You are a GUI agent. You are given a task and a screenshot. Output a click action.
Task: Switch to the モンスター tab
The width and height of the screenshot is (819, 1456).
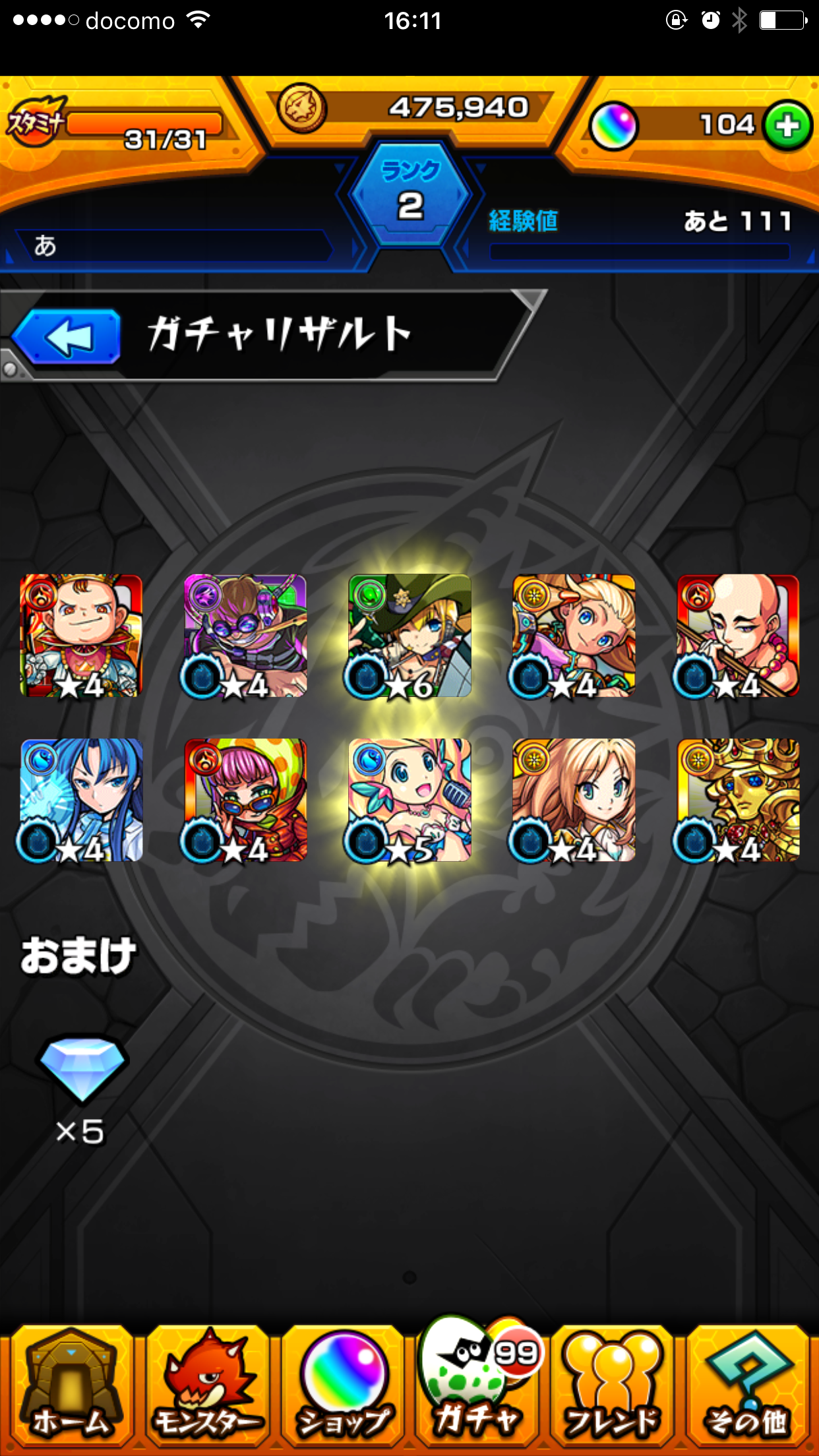[207, 1387]
